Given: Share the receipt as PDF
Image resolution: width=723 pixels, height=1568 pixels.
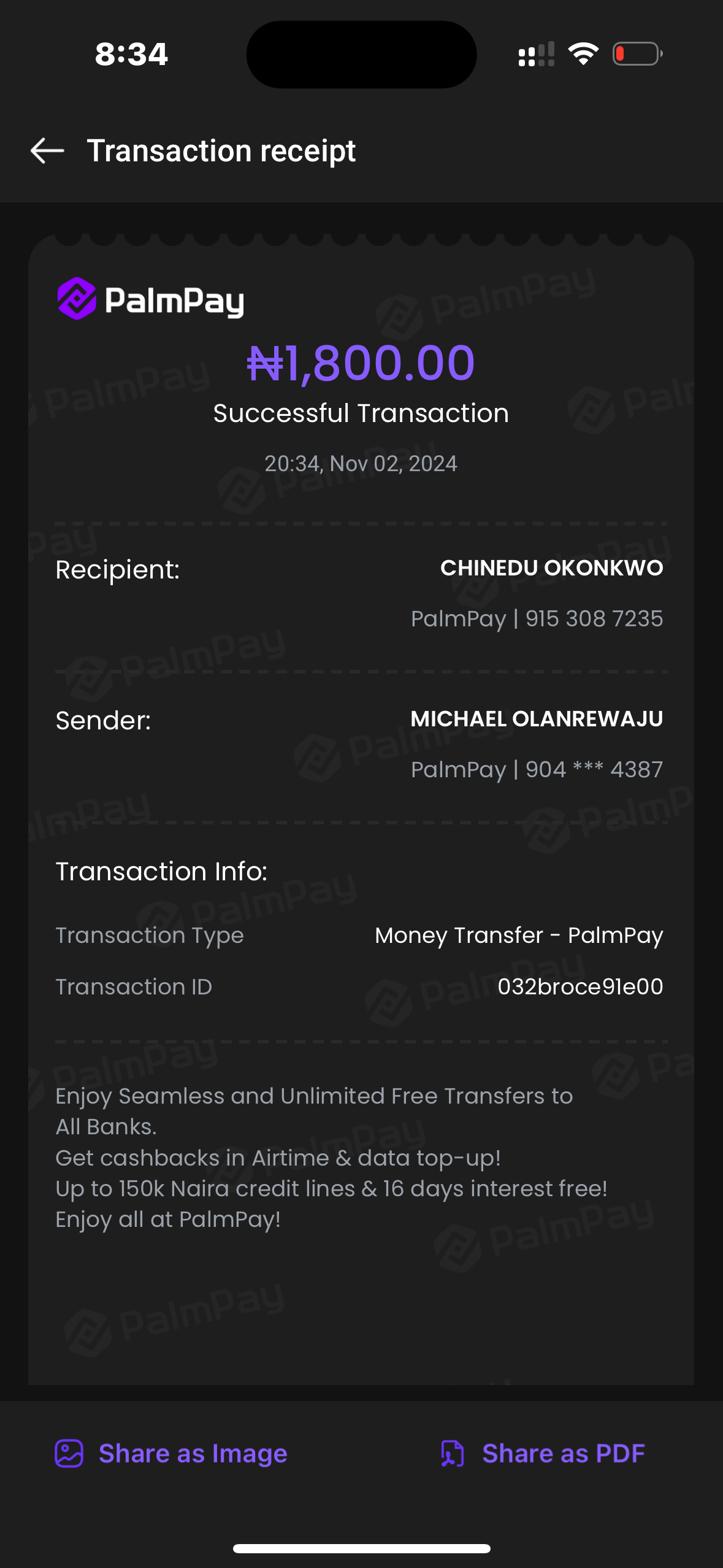Looking at the screenshot, I should (x=543, y=1453).
